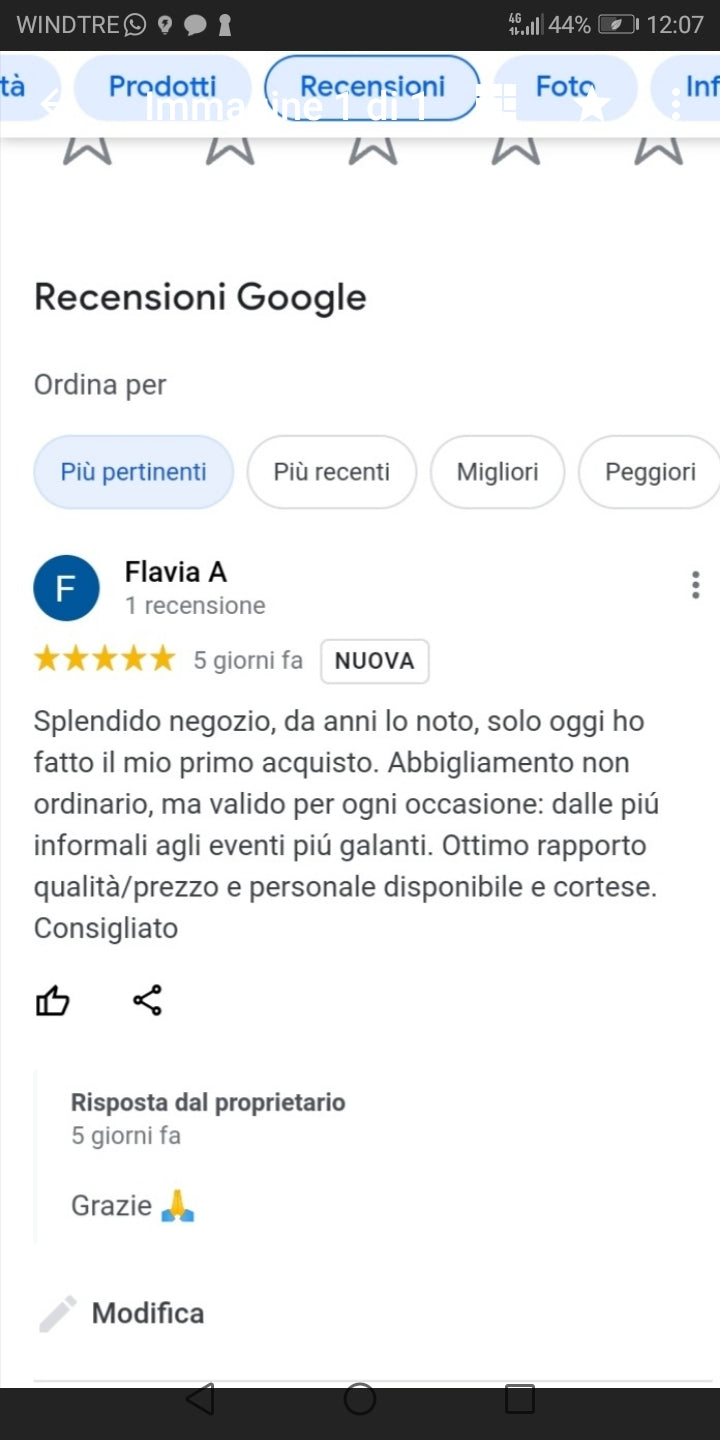Tap Modifica to edit the reply
This screenshot has height=1440, width=720.
pyautogui.click(x=147, y=1313)
